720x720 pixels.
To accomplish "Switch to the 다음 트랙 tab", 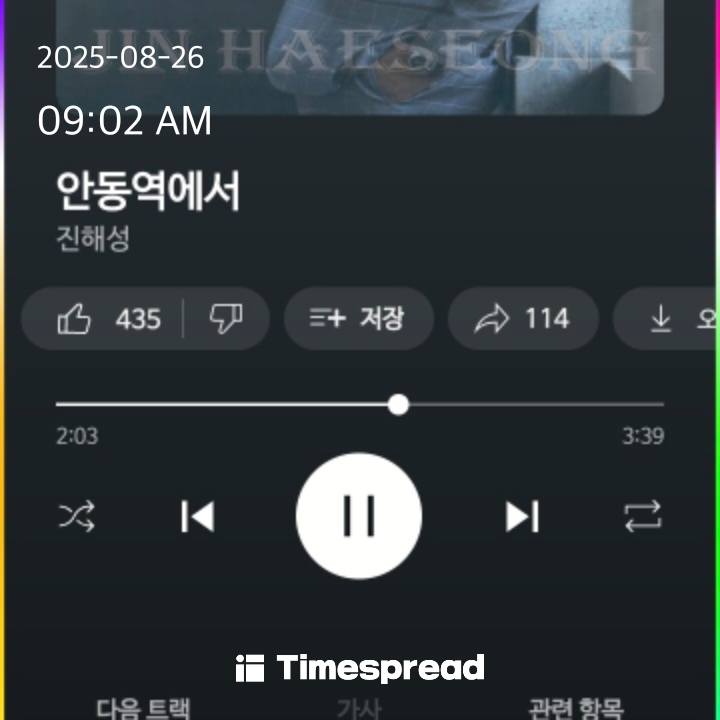I will (143, 708).
